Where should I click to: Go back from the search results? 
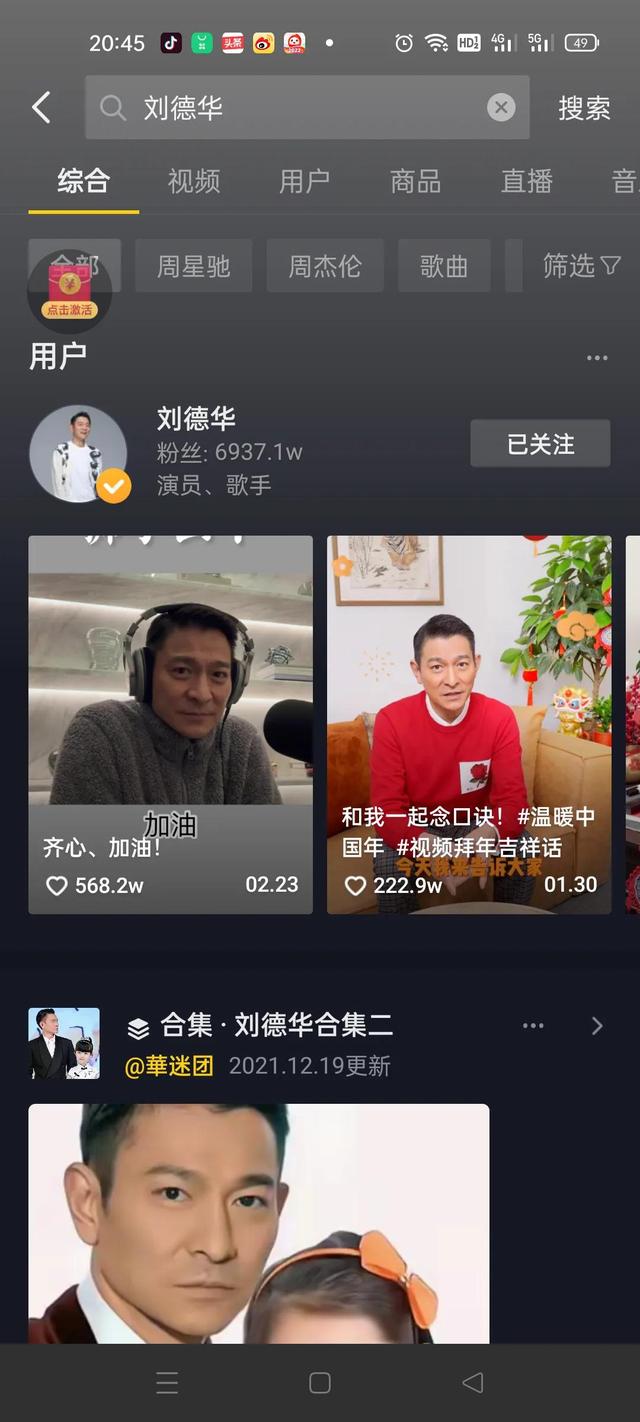41,108
